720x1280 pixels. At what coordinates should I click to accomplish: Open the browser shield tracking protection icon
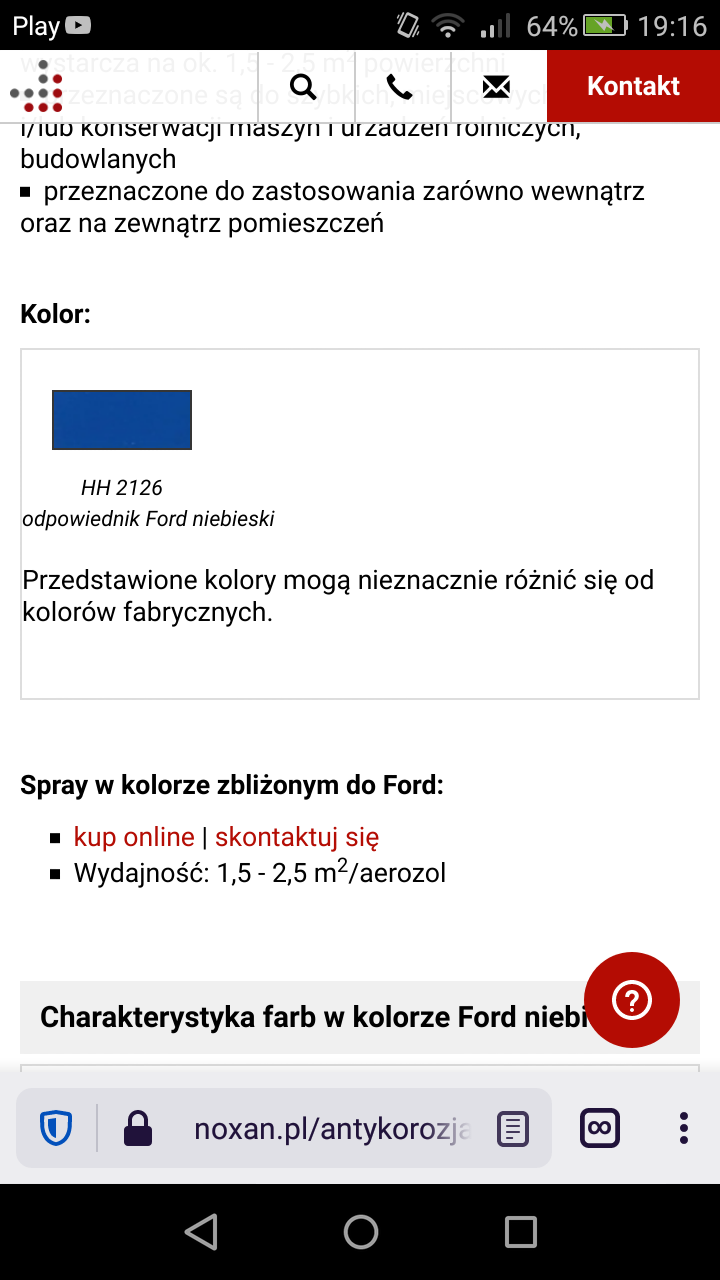click(56, 1129)
